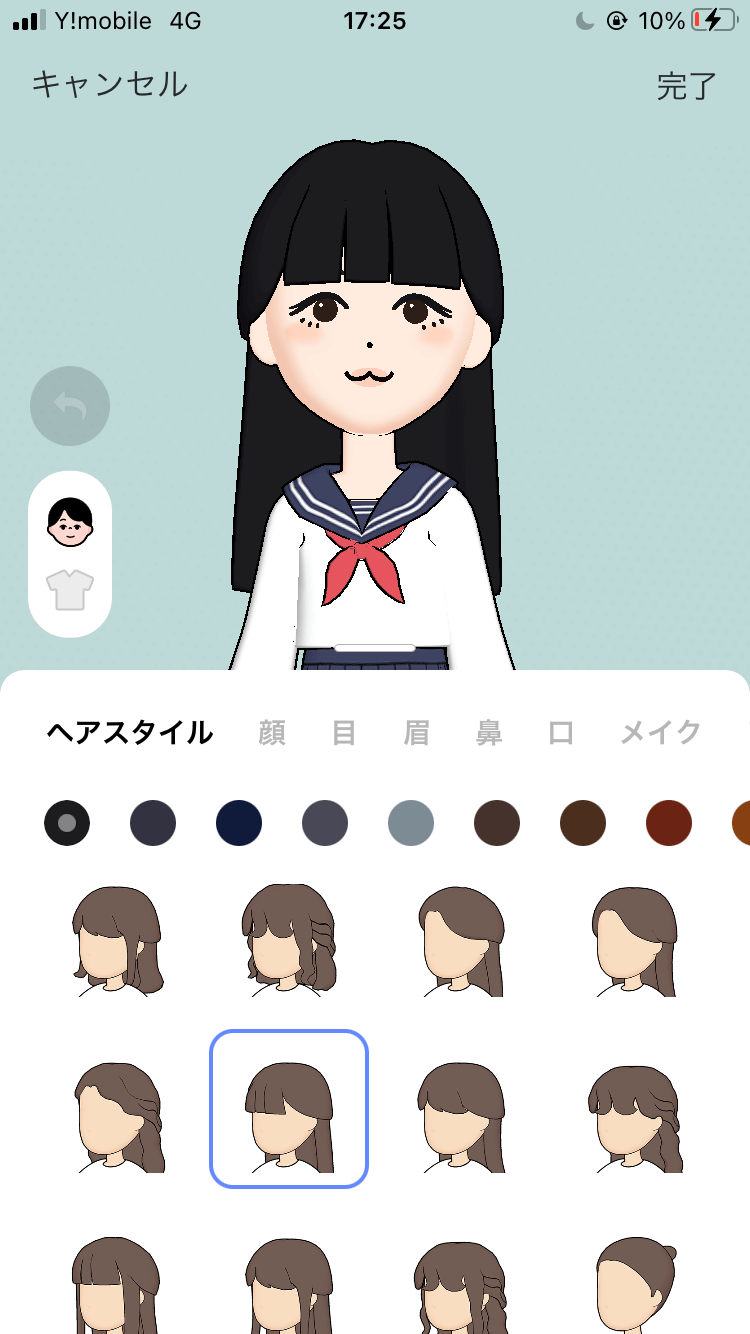The height and width of the screenshot is (1334, 750).
Task: Pick the first hairstyle with flipped ends
Action: tap(117, 940)
